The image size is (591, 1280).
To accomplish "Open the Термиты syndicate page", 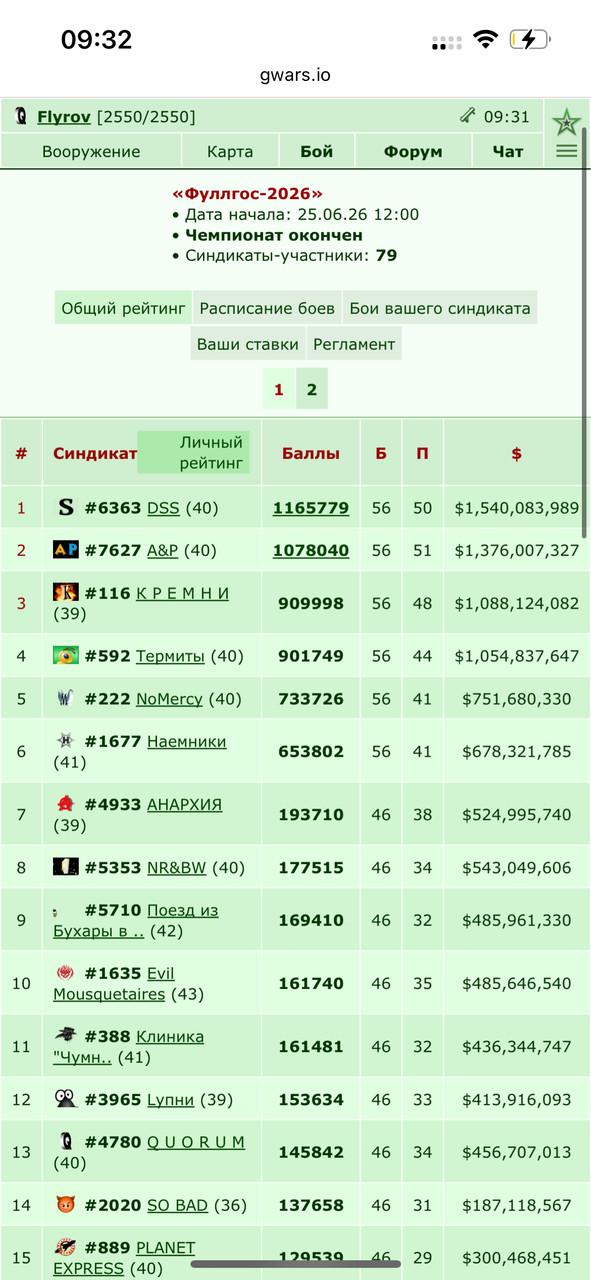I will click(170, 656).
